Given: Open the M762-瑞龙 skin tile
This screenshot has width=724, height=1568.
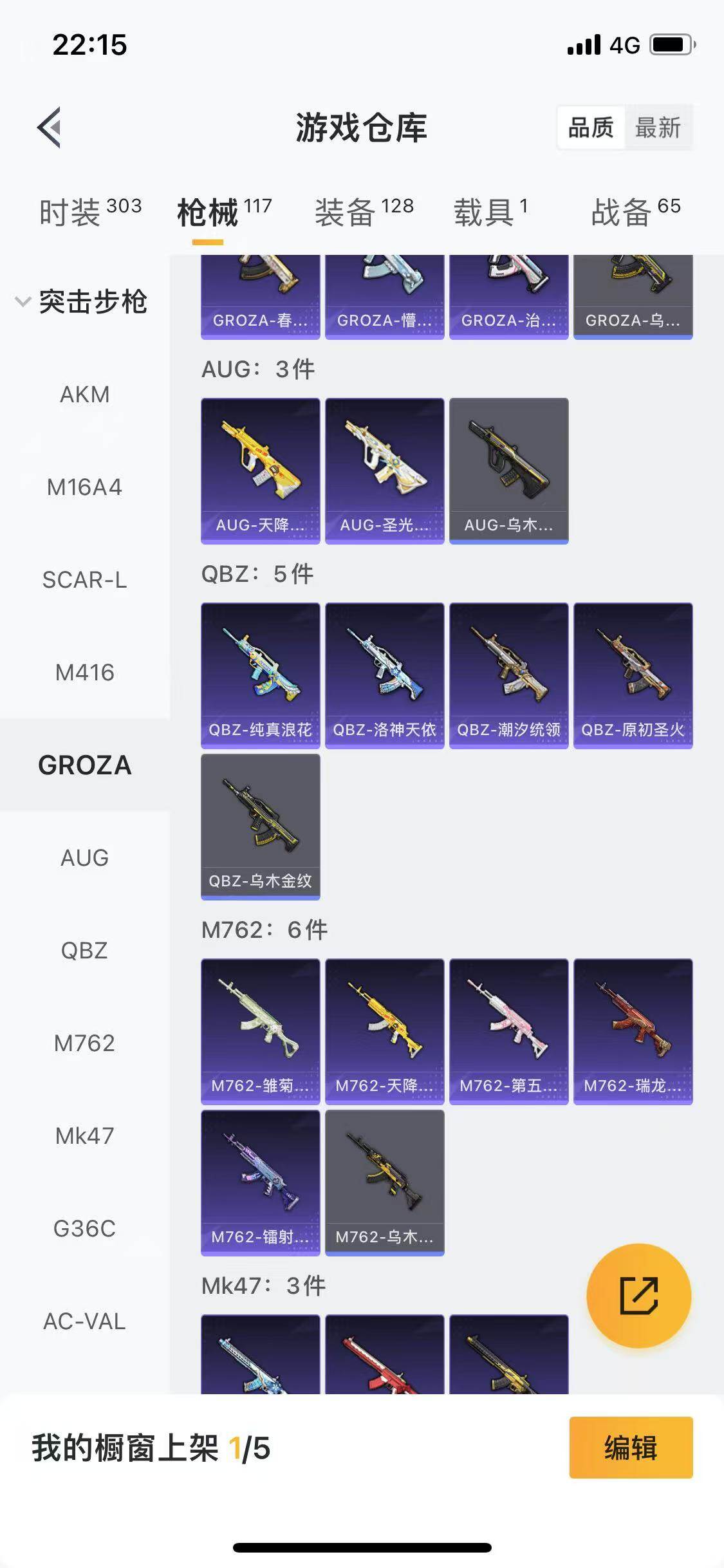Looking at the screenshot, I should pyautogui.click(x=633, y=1031).
